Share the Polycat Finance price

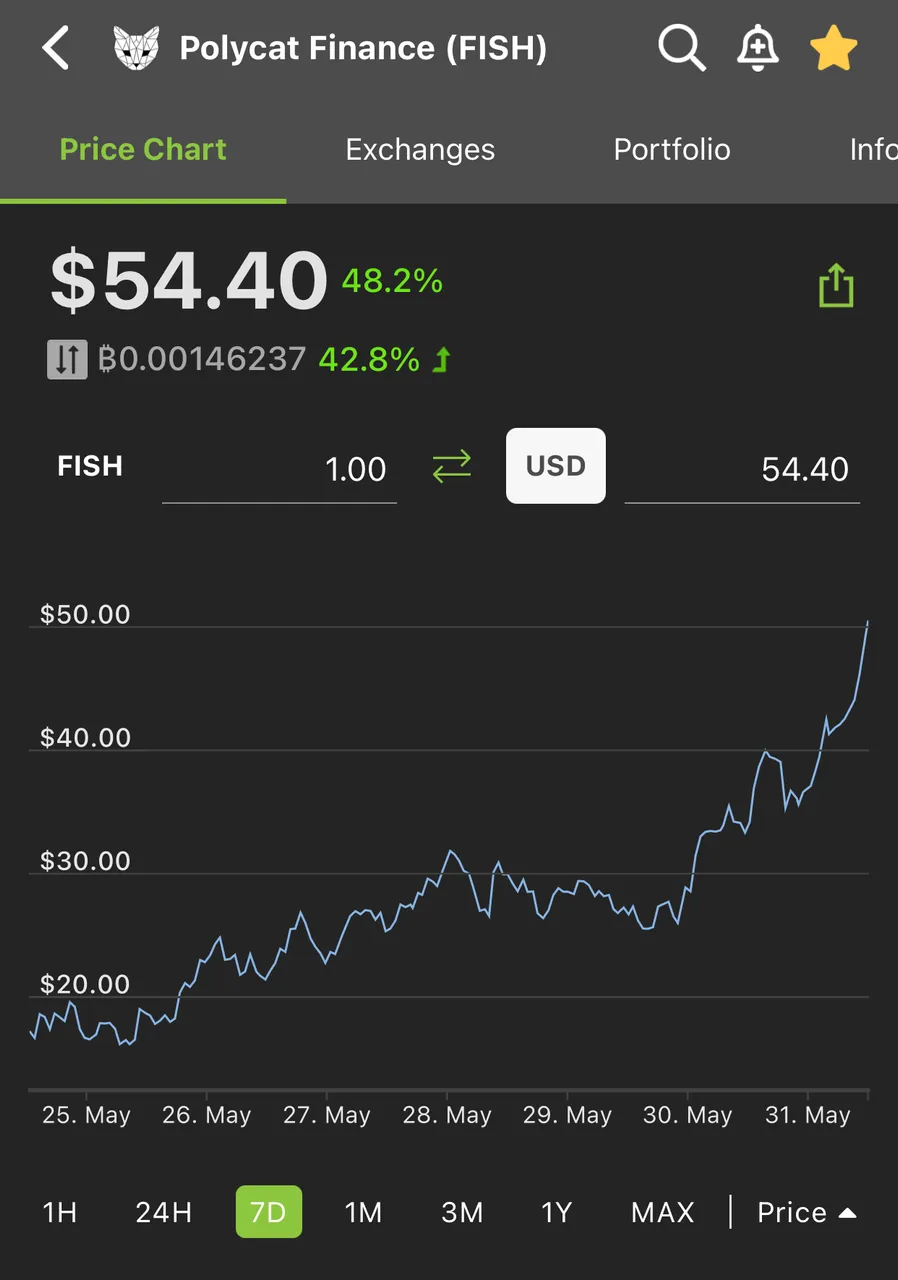coord(836,286)
